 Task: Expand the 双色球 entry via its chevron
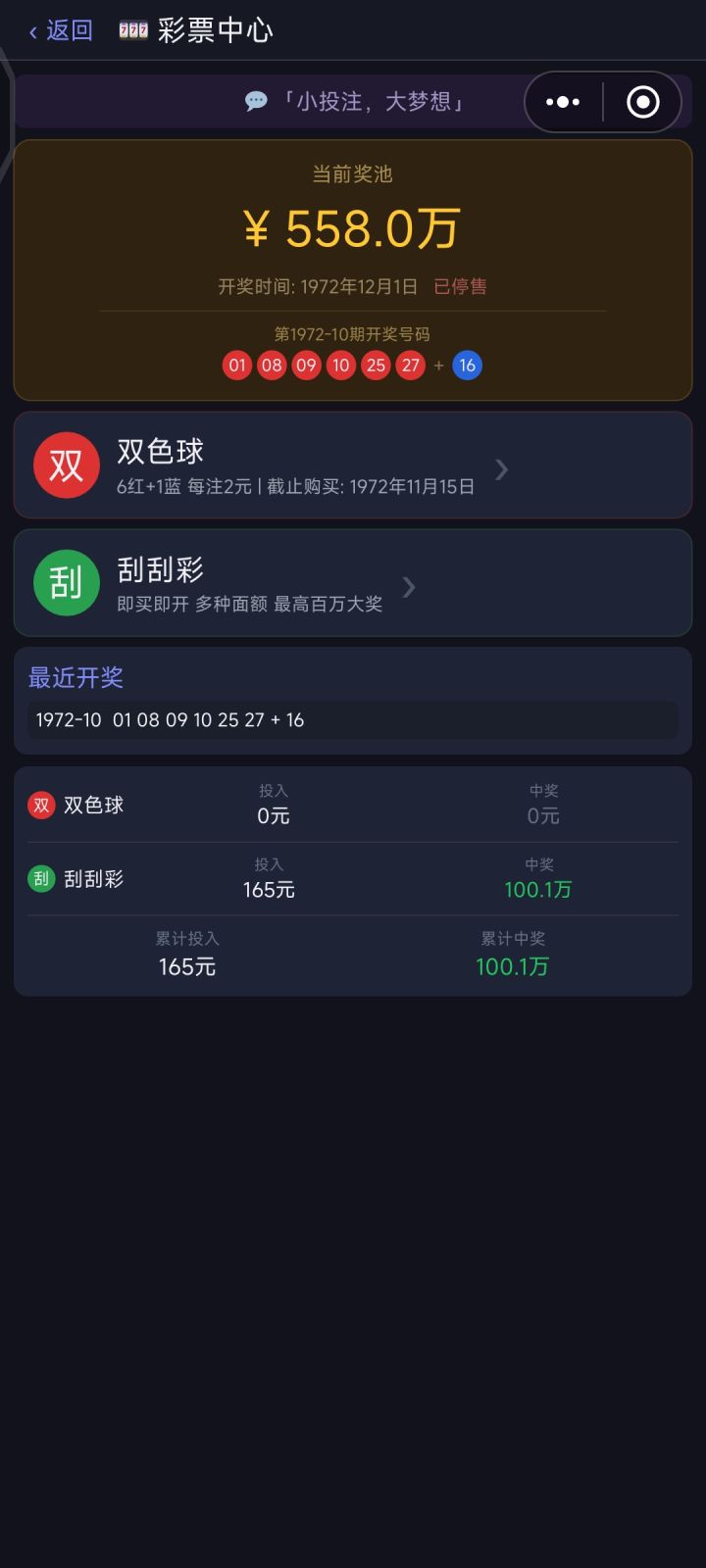pos(501,469)
